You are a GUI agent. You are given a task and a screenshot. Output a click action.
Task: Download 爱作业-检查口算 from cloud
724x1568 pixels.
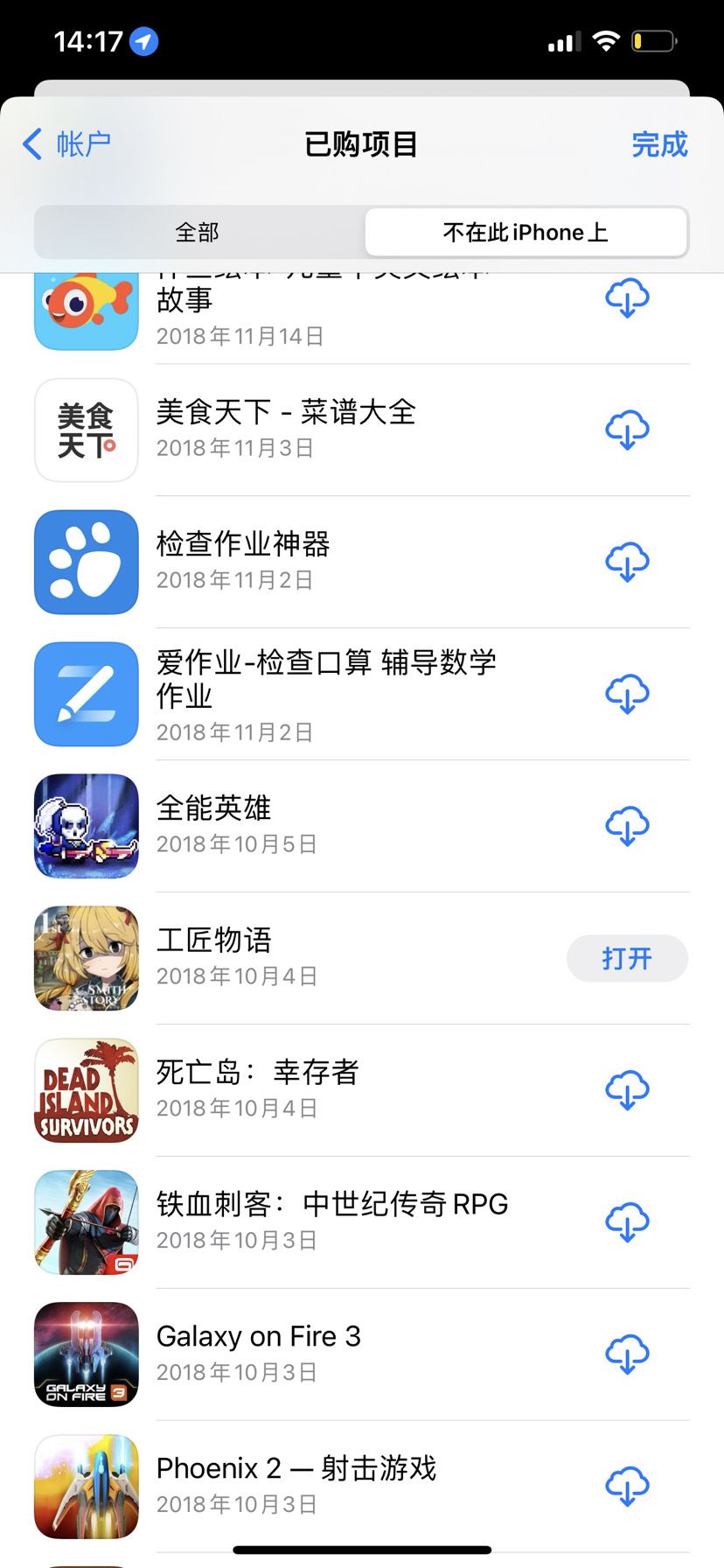[627, 694]
